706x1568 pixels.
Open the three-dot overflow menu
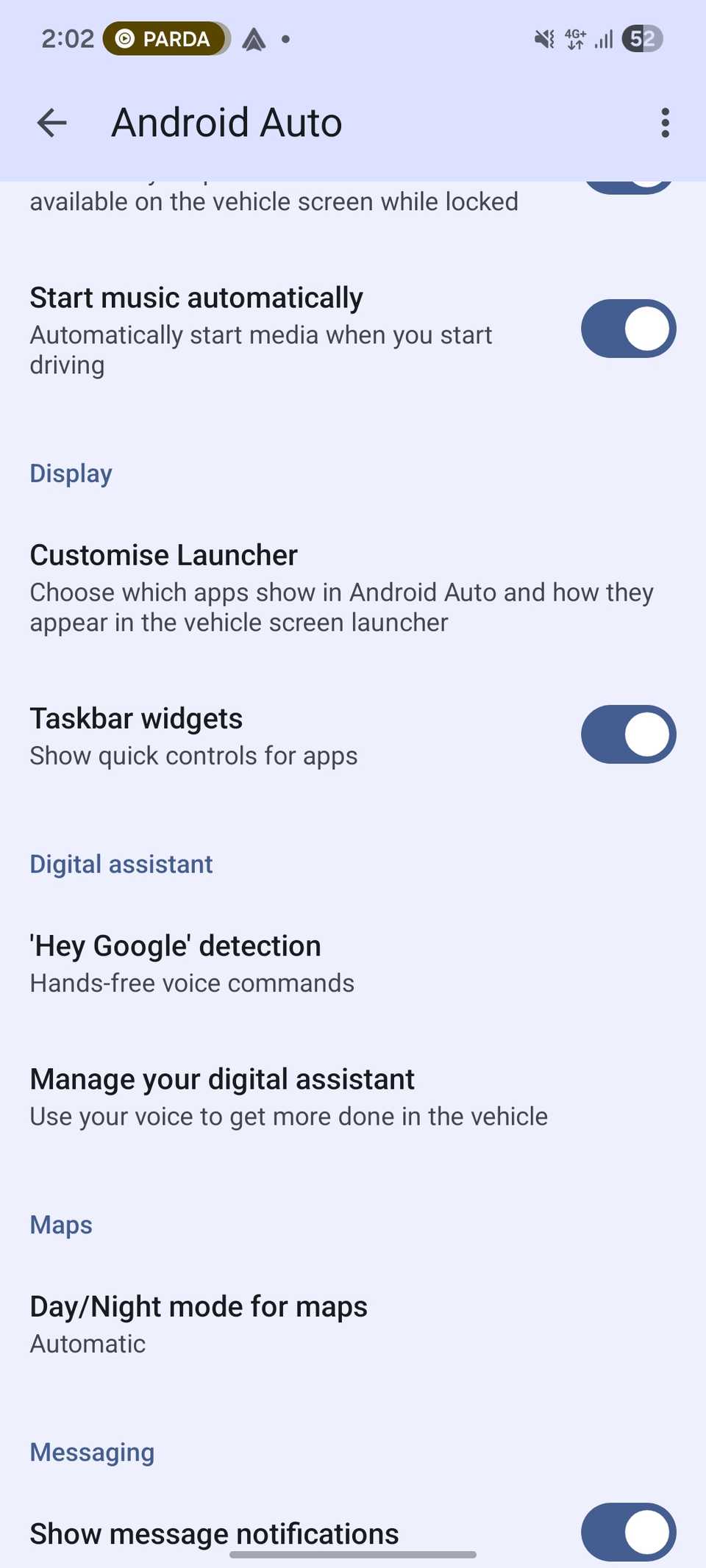click(x=665, y=122)
